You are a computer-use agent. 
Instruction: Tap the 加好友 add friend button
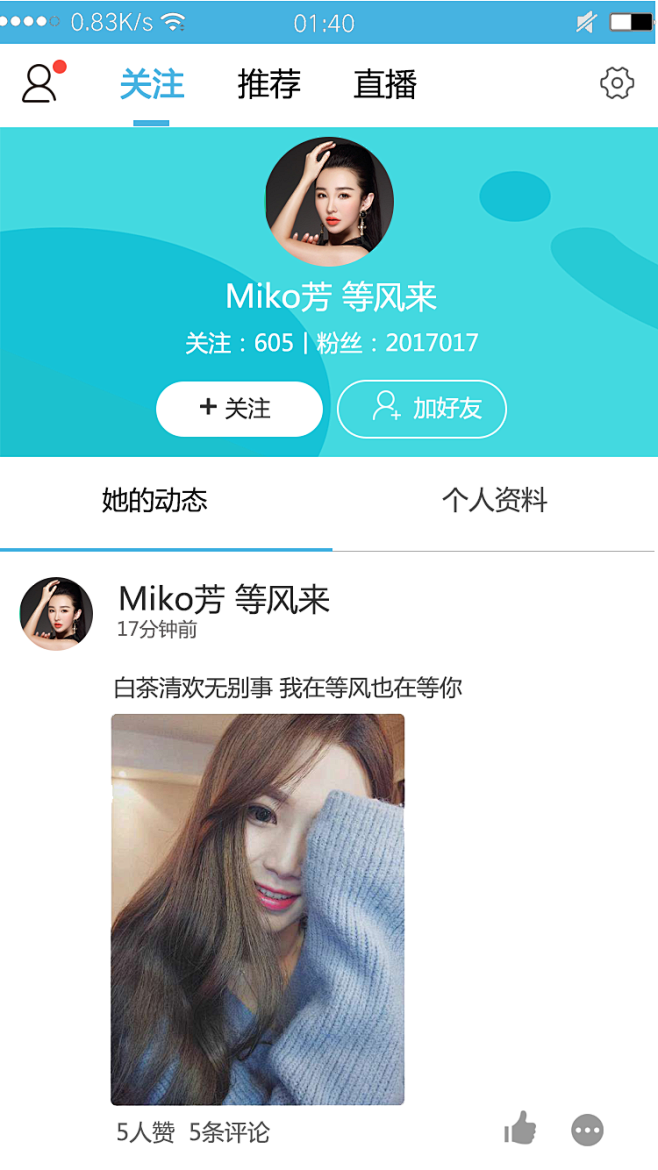coord(422,409)
